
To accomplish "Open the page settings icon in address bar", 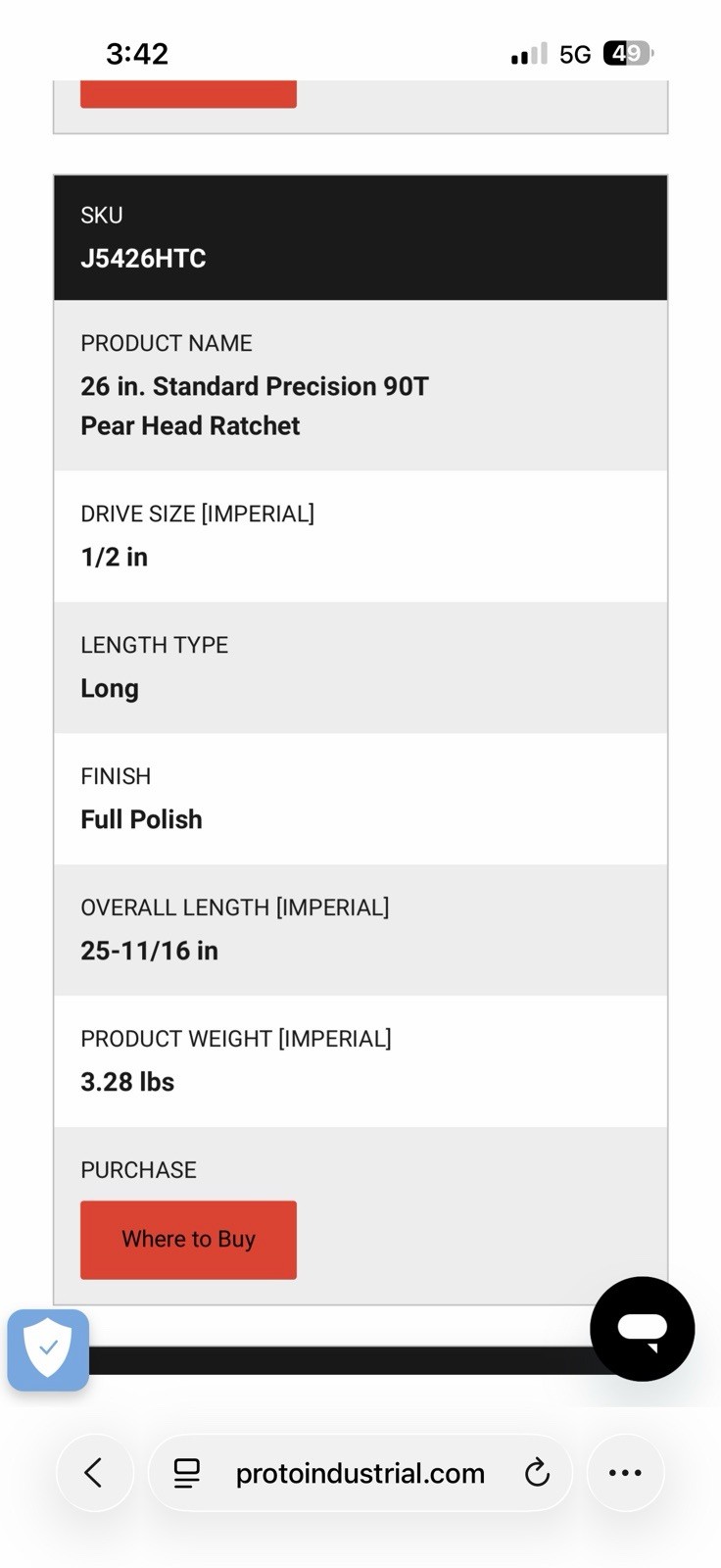I will tap(186, 1473).
